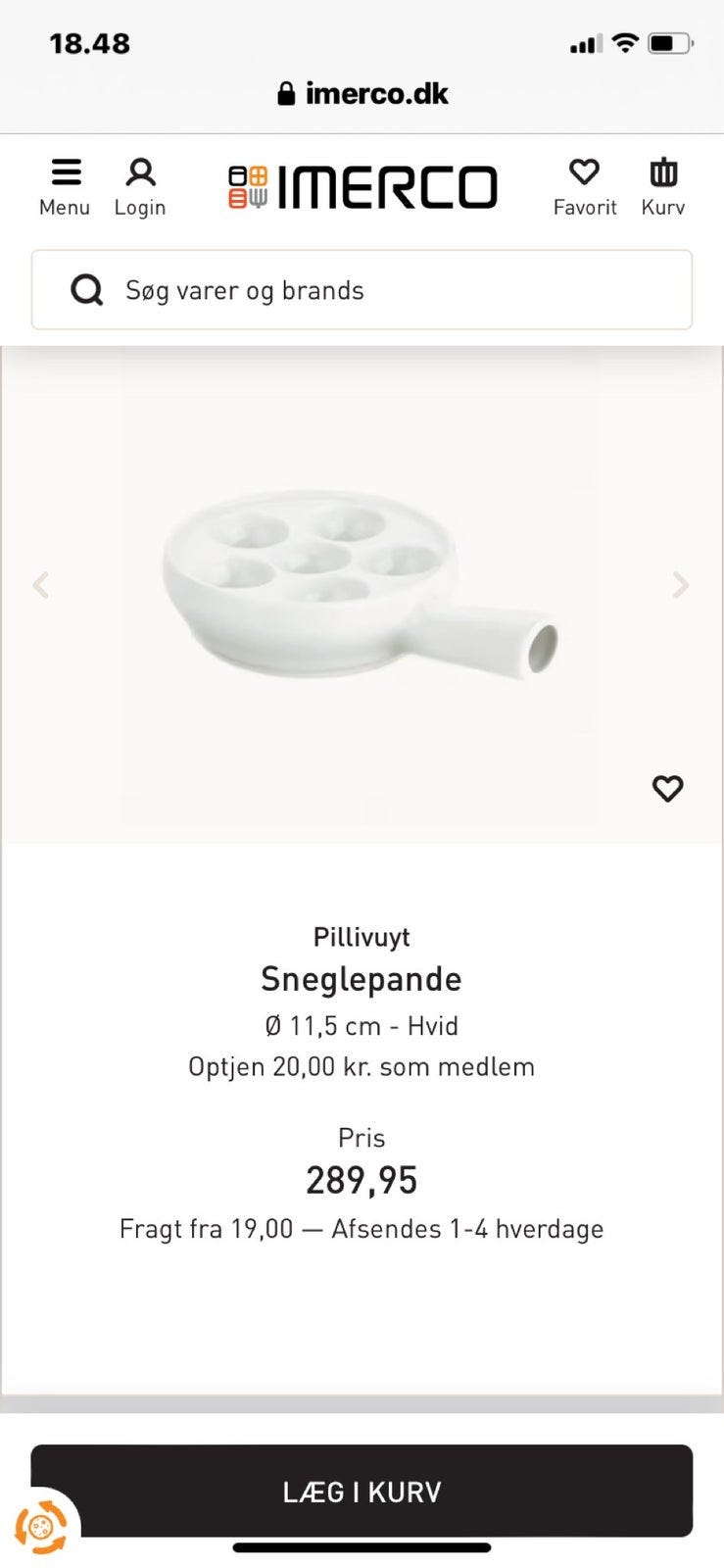This screenshot has height=1568, width=724.
Task: Click Optjen 20,00 kr. som medlem text
Action: 362,1067
